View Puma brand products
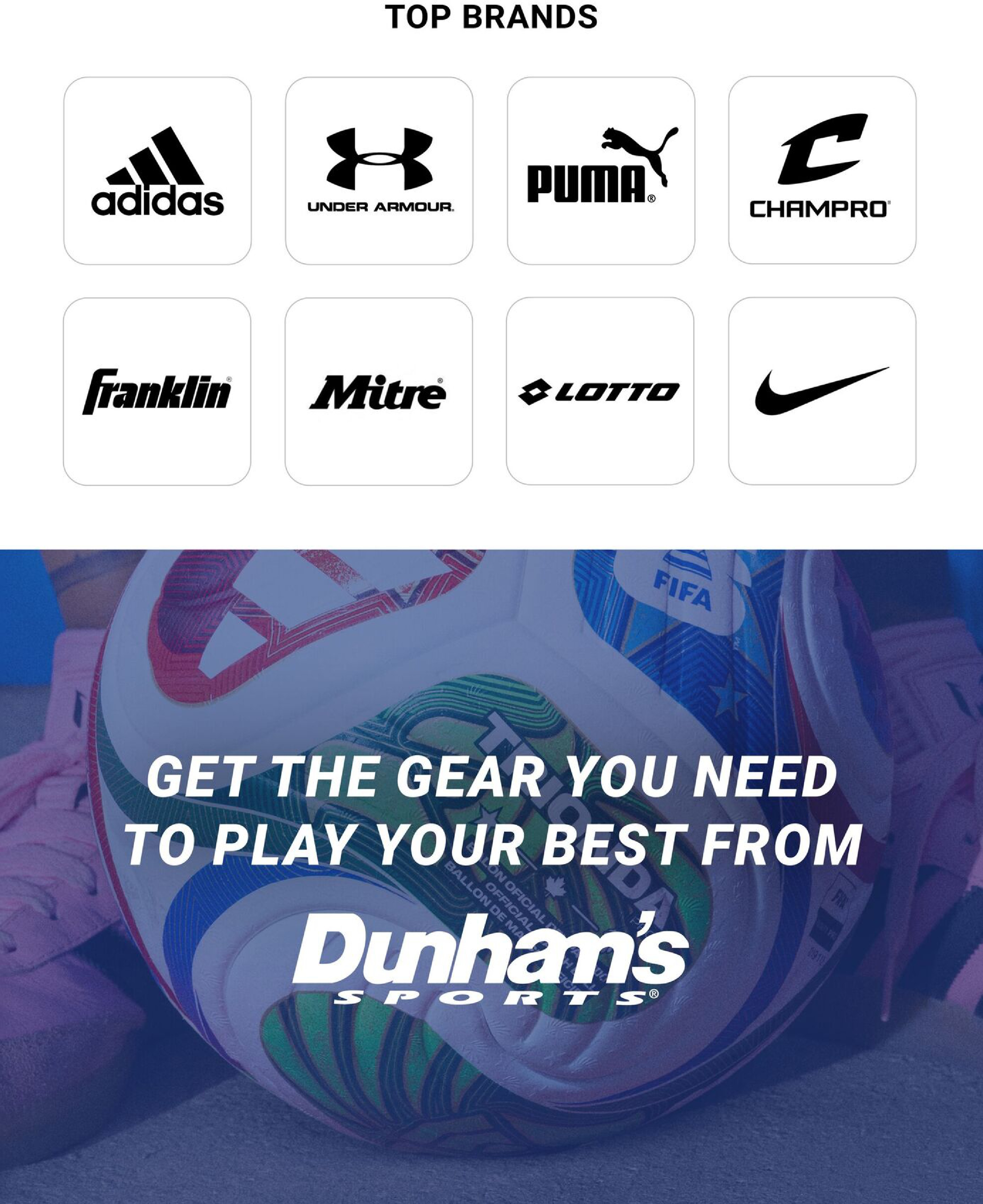Screen dimensions: 983x1204 600,170
